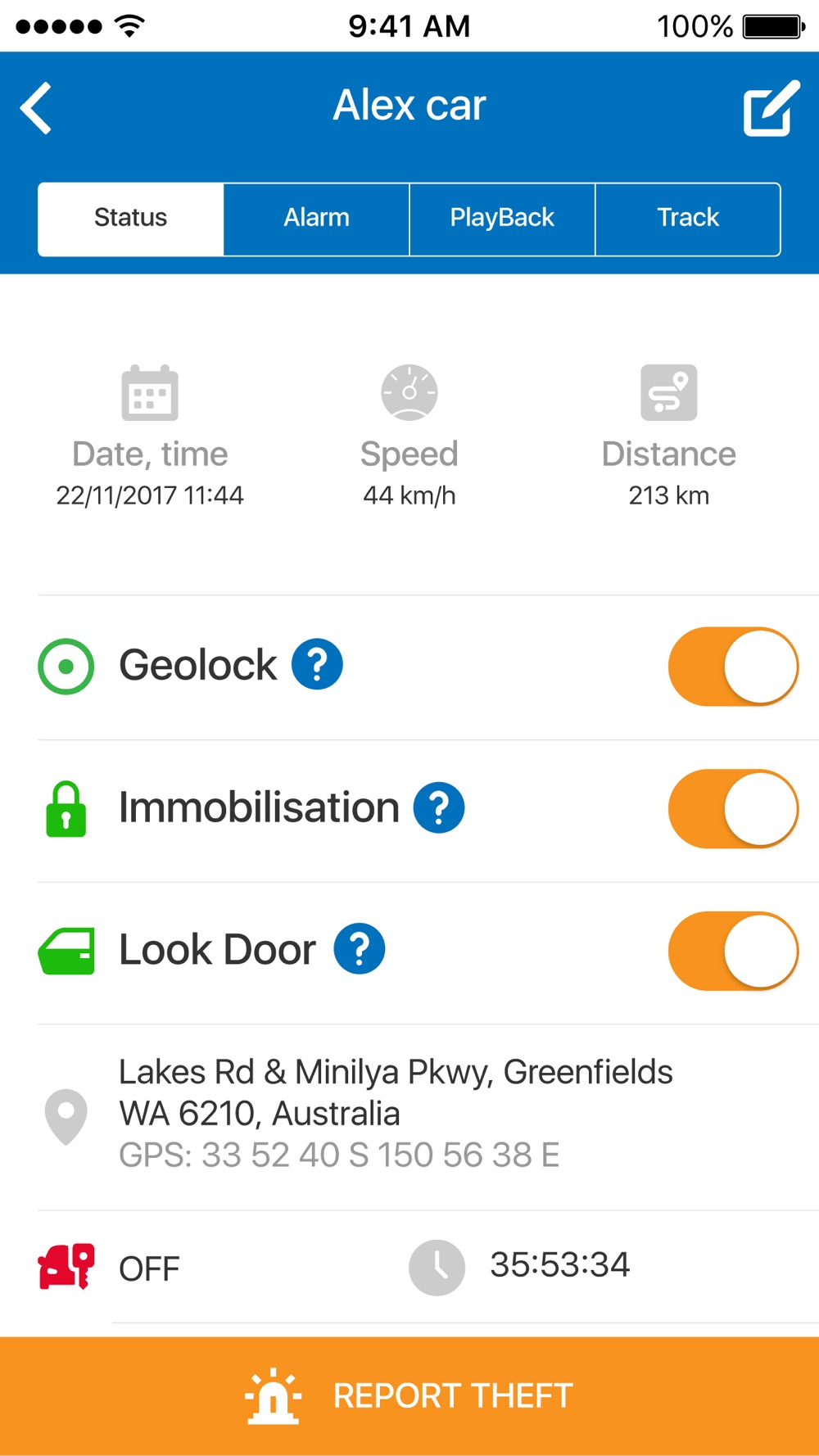Open Immobilisation help info
Image resolution: width=819 pixels, height=1456 pixels.
(439, 807)
